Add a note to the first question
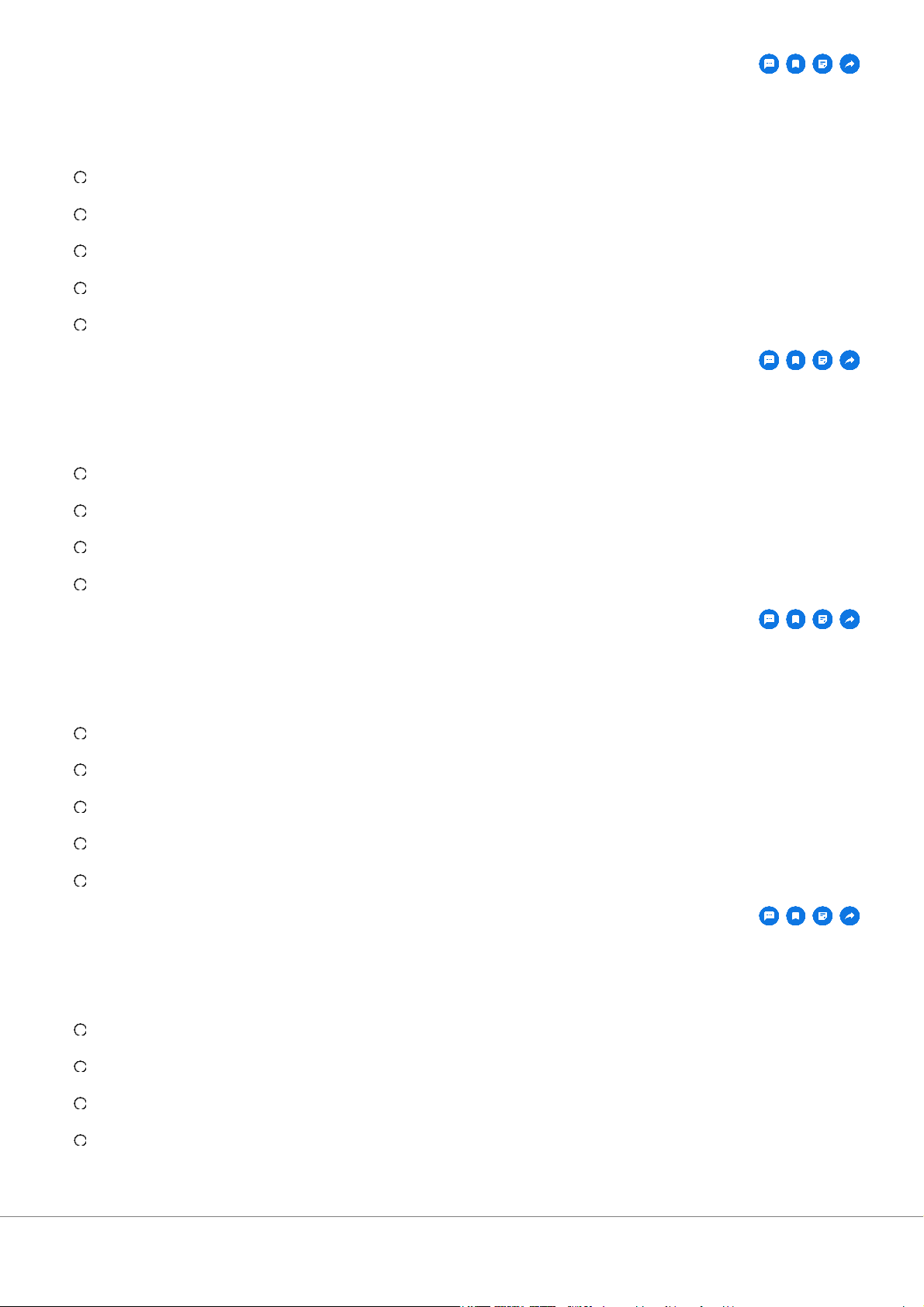The height and width of the screenshot is (1307, 924). (x=823, y=64)
